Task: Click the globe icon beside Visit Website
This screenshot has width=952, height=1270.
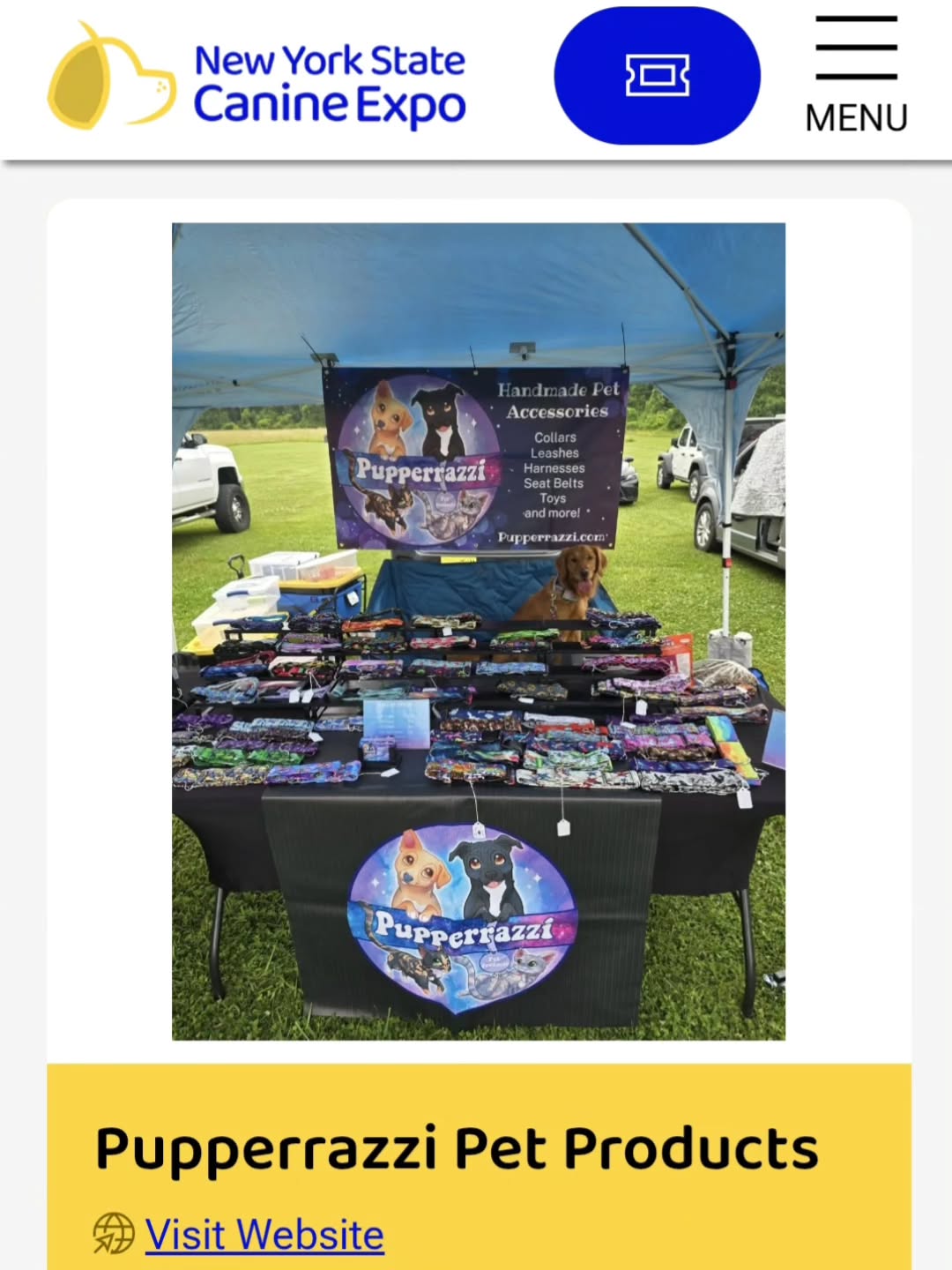Action: tap(111, 1234)
